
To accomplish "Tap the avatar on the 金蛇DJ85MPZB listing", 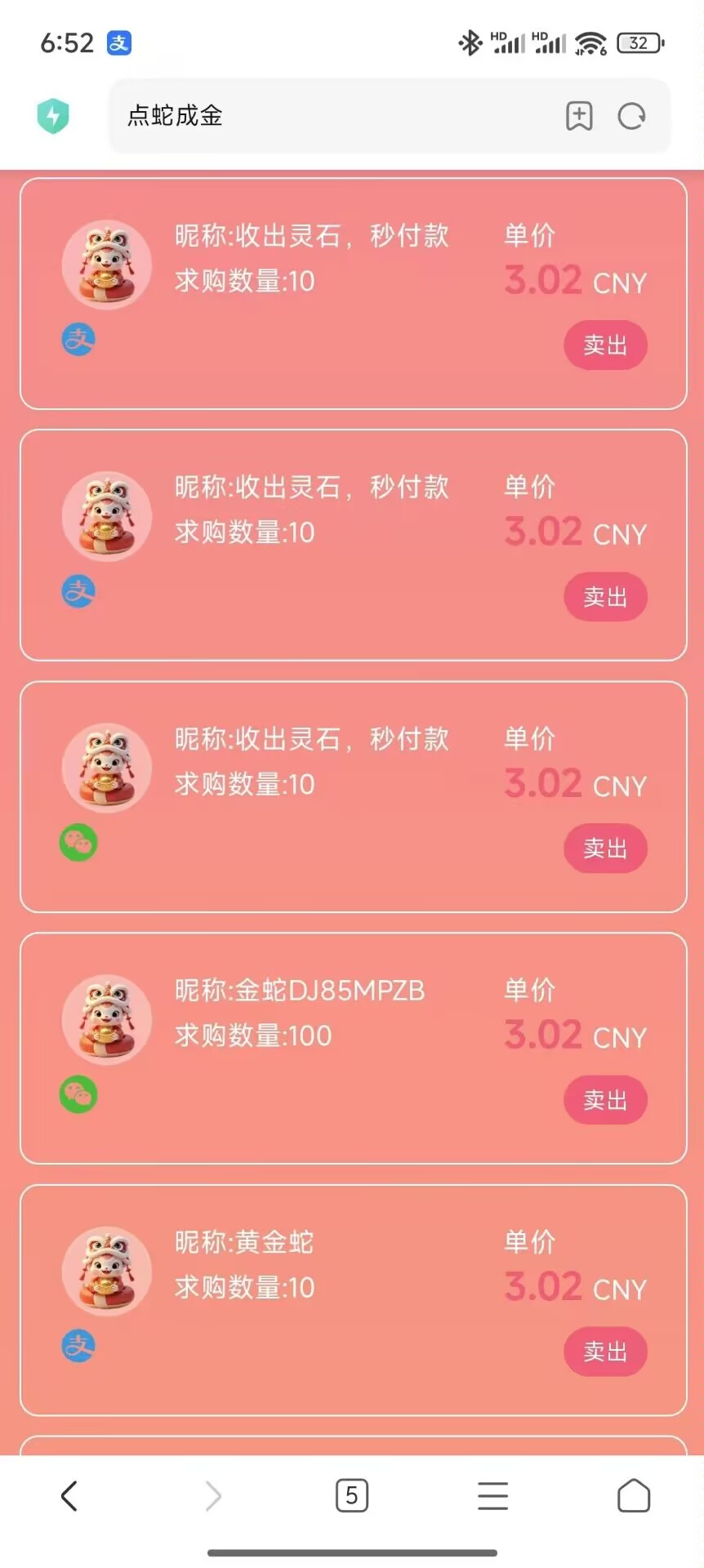I will [107, 1019].
